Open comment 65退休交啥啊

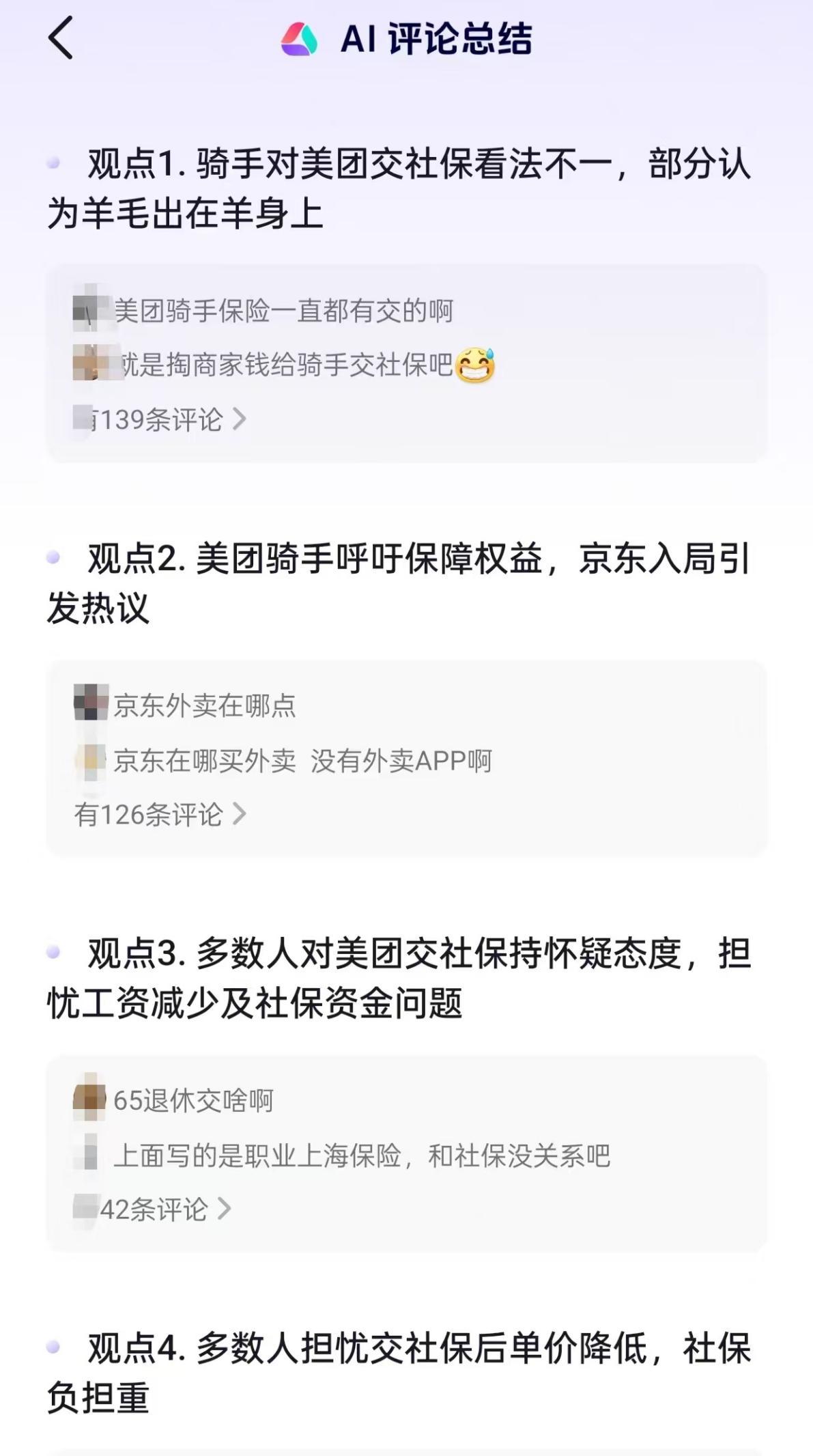(193, 1100)
